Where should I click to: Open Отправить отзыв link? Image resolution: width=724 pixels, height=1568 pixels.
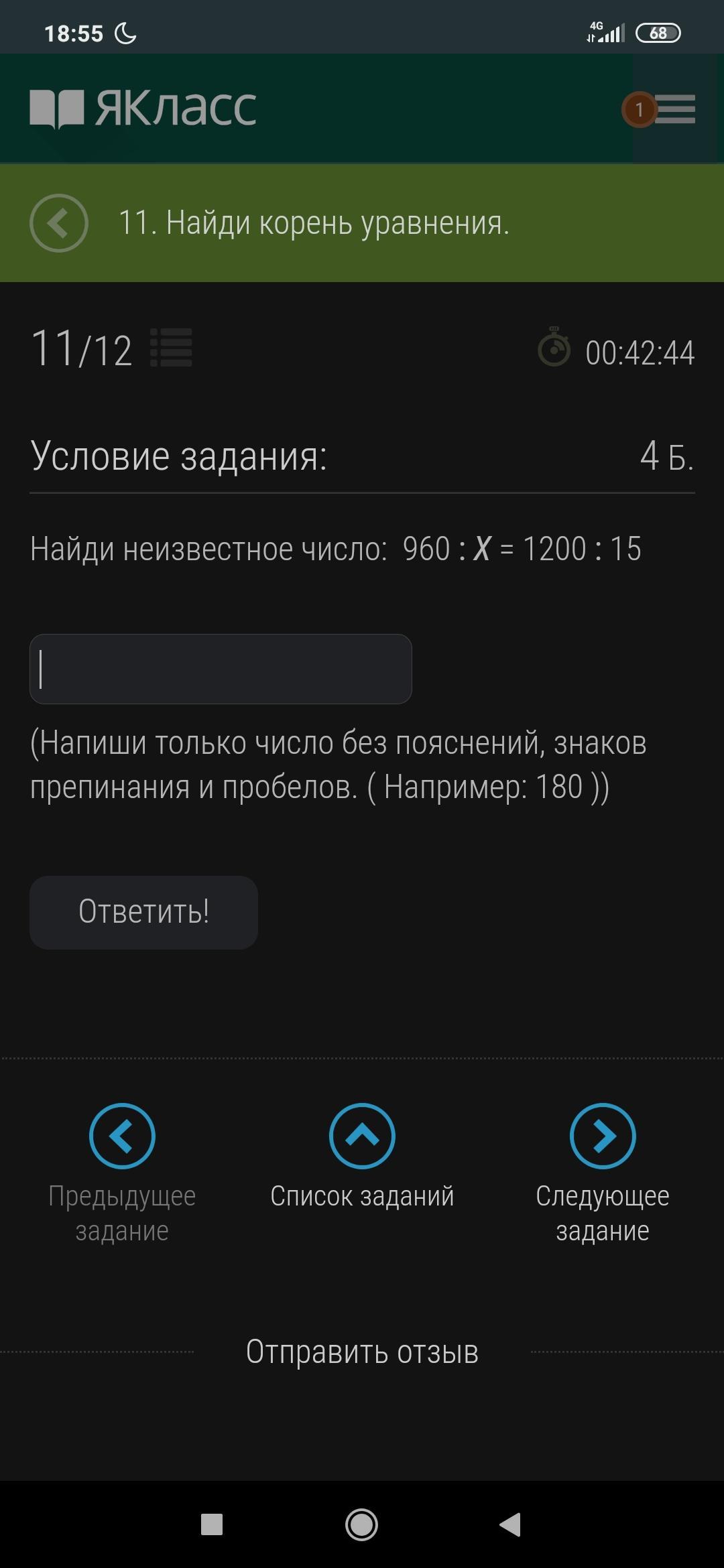[x=362, y=1352]
